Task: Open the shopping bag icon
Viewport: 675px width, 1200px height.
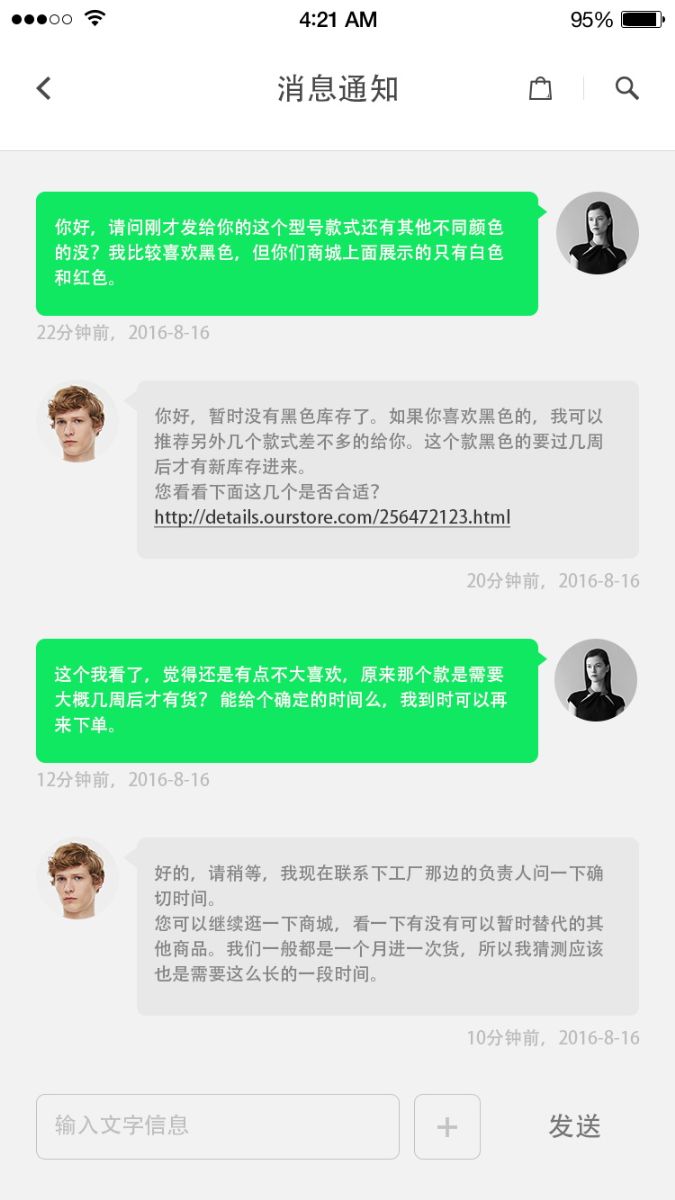Action: click(540, 88)
